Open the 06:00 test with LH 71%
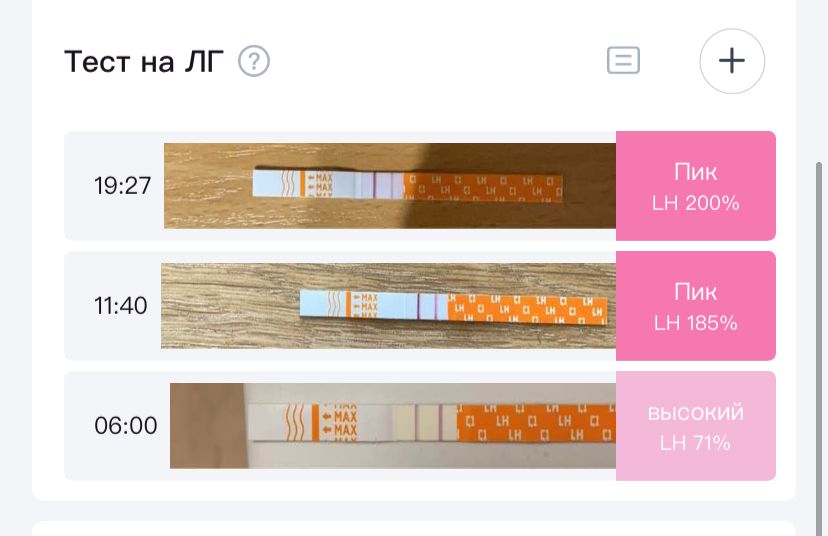The width and height of the screenshot is (828, 536). [420, 426]
